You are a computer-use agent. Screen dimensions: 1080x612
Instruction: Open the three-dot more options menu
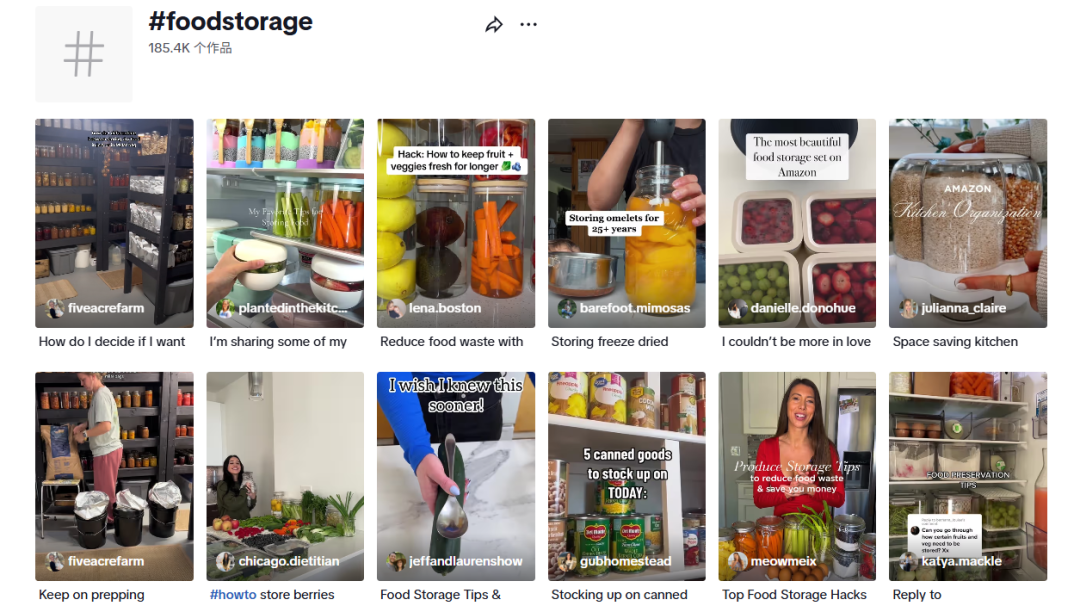pos(529,25)
